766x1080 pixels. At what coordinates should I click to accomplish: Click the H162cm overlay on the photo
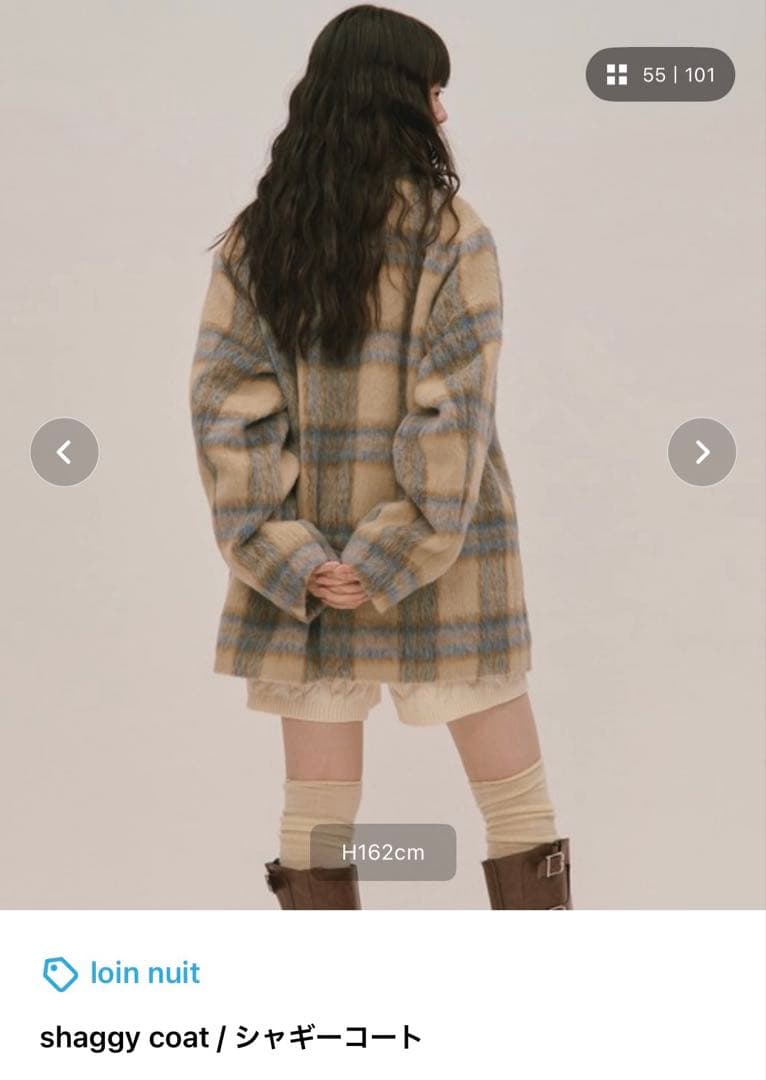383,852
